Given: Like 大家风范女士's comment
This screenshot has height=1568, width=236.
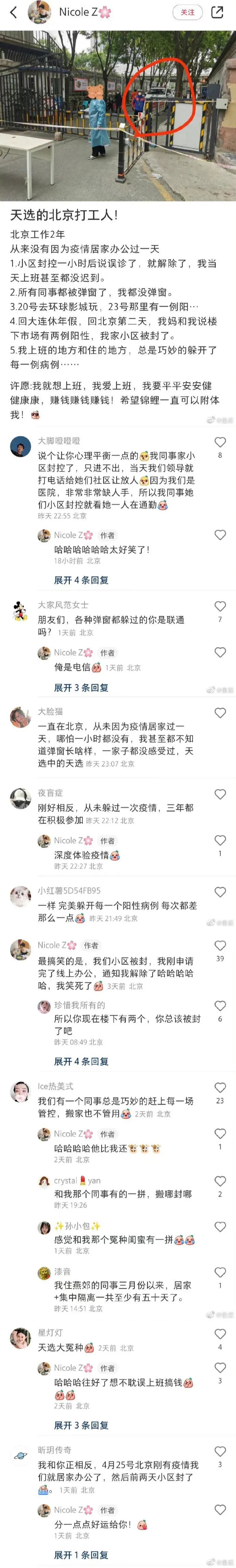Looking at the screenshot, I should point(220,606).
